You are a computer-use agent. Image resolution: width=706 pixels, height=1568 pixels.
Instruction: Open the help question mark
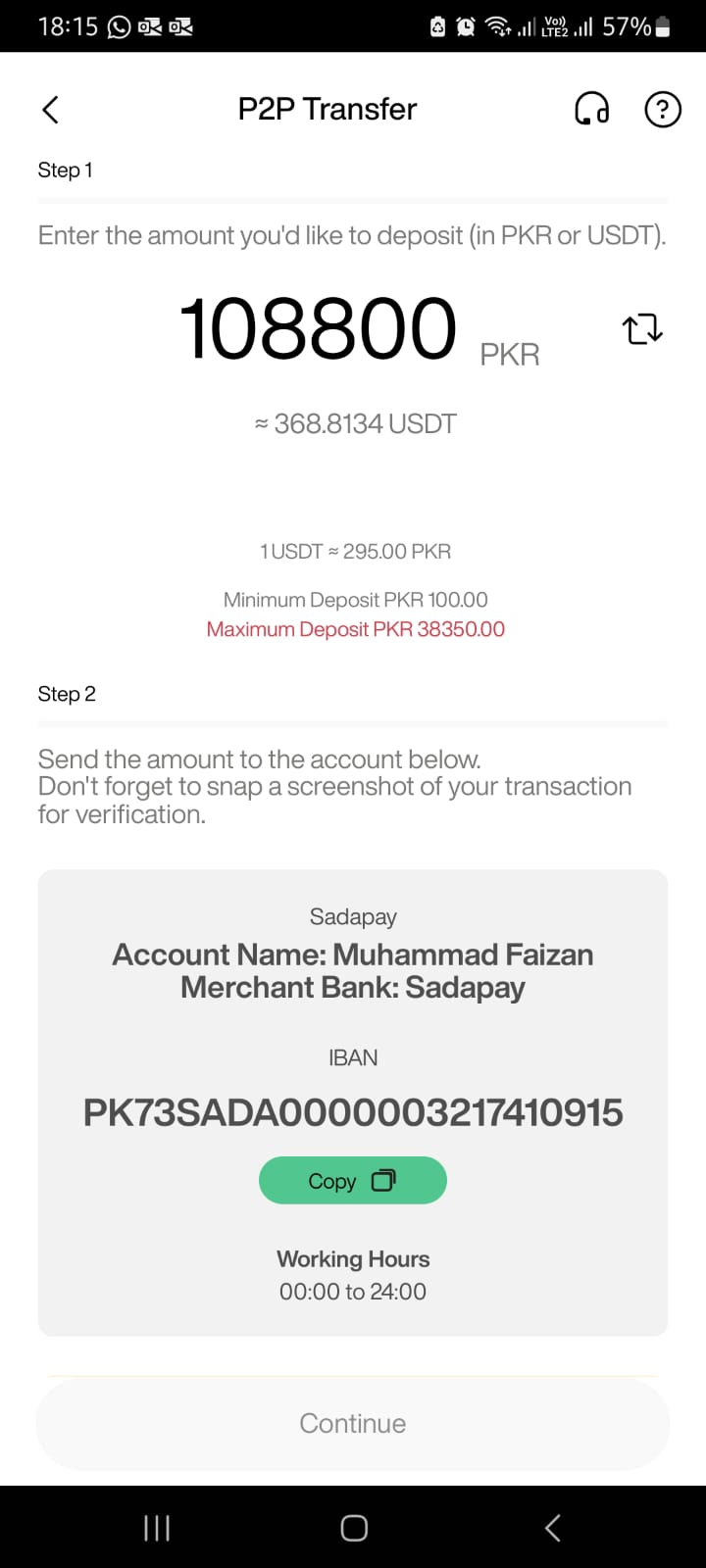(663, 109)
